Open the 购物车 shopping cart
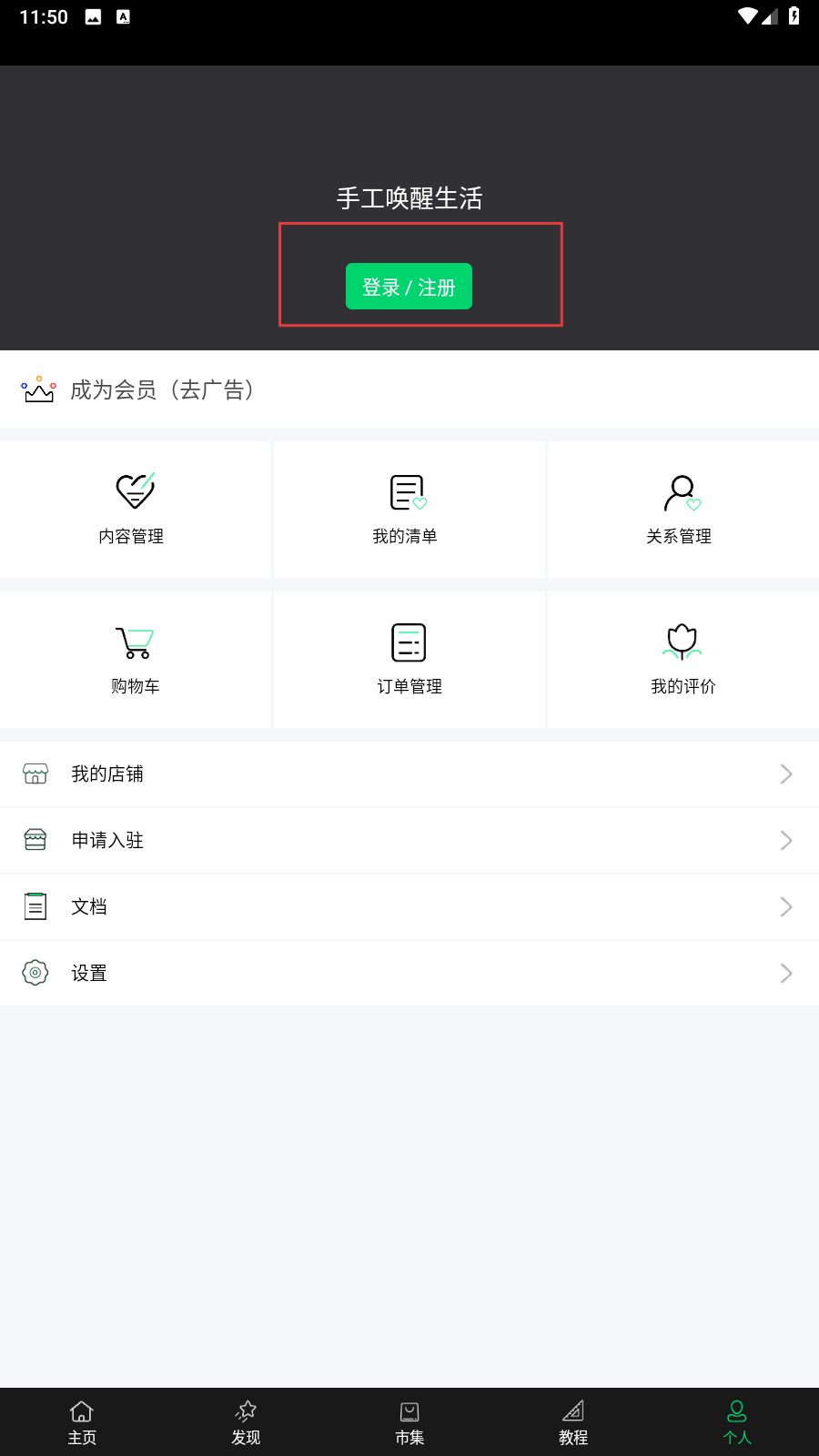Screen dimensions: 819x1456 (x=135, y=659)
